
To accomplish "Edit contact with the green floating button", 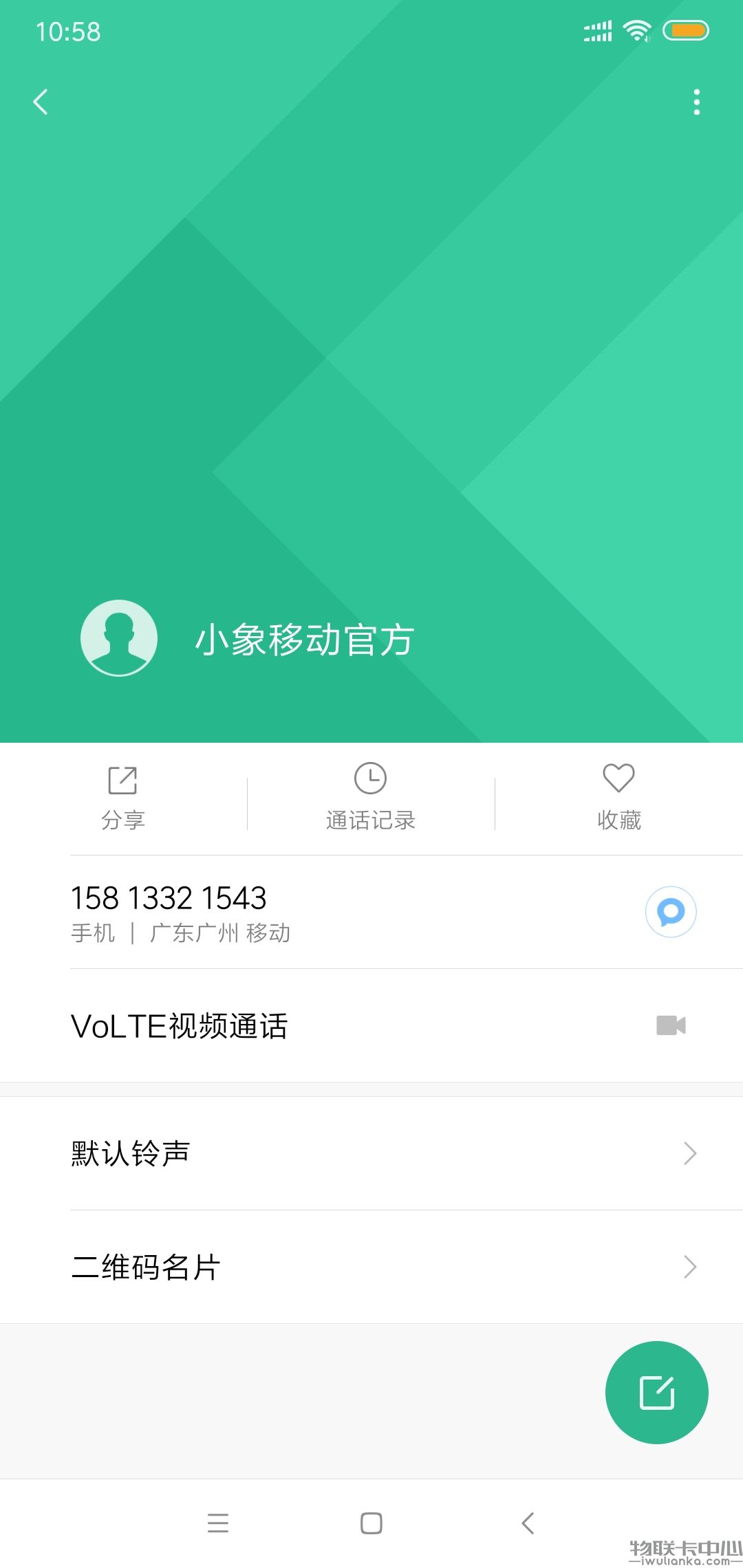I will click(657, 1393).
